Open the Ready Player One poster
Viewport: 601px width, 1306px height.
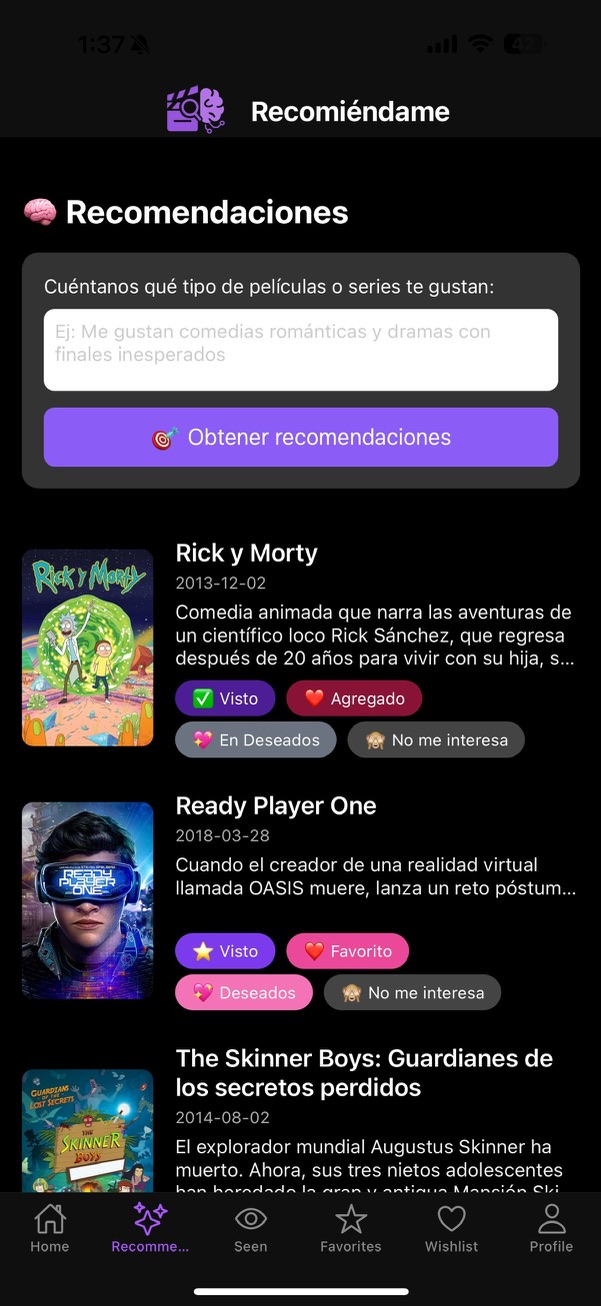(88, 900)
